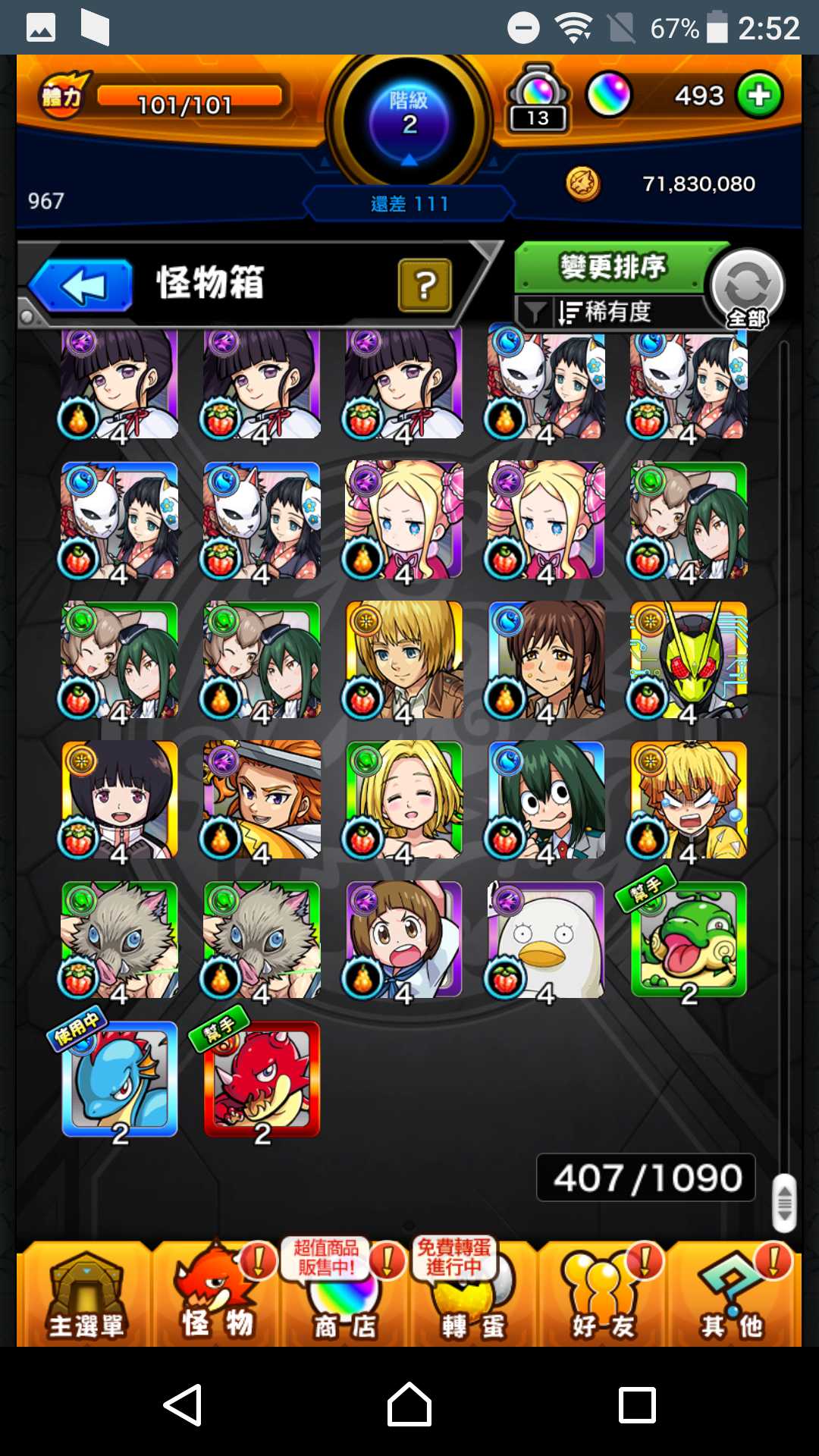
Task: Select the green-haired frog girl monster
Action: (x=546, y=800)
